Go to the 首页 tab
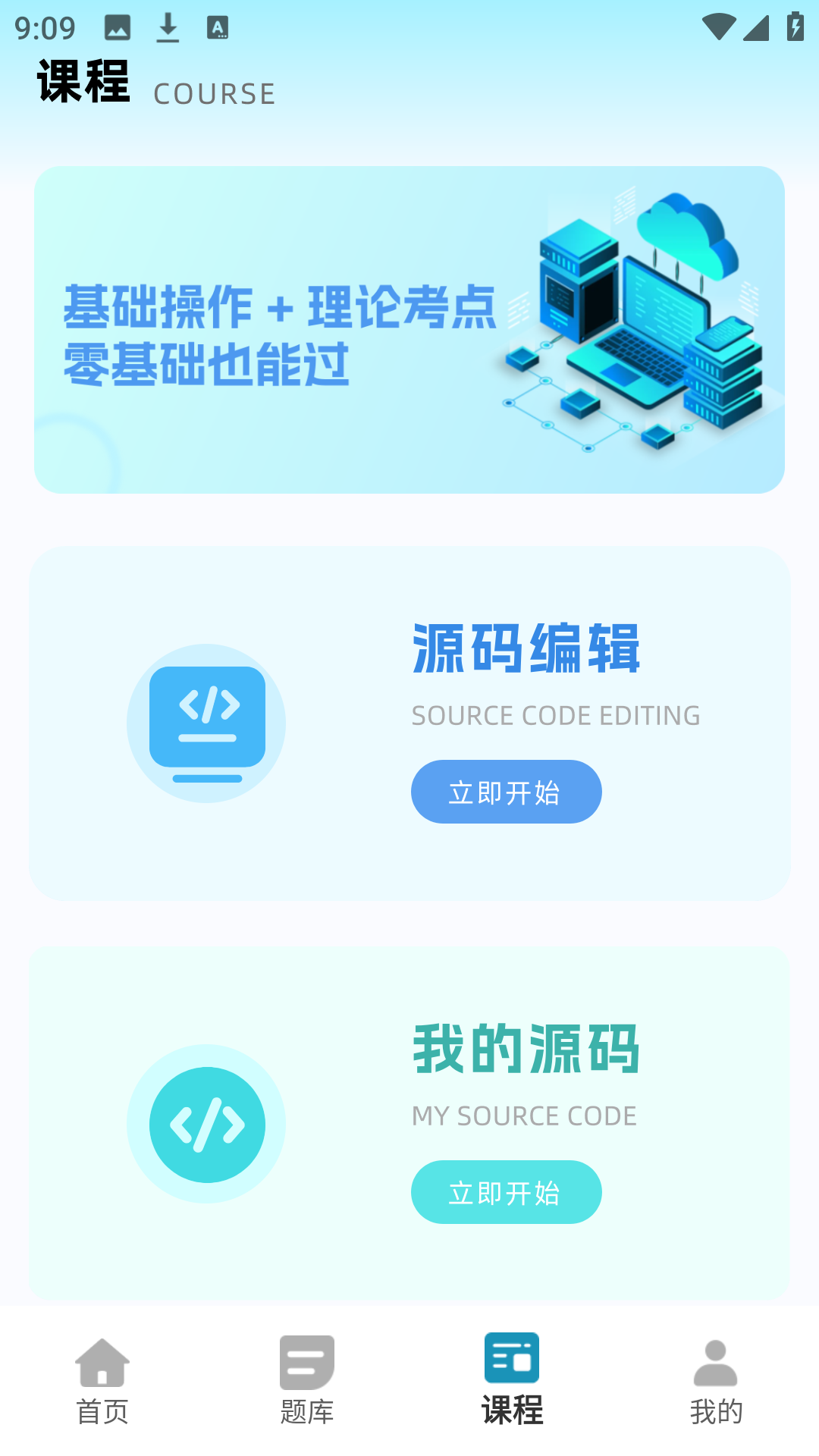This screenshot has height=1456, width=819. tap(102, 1380)
